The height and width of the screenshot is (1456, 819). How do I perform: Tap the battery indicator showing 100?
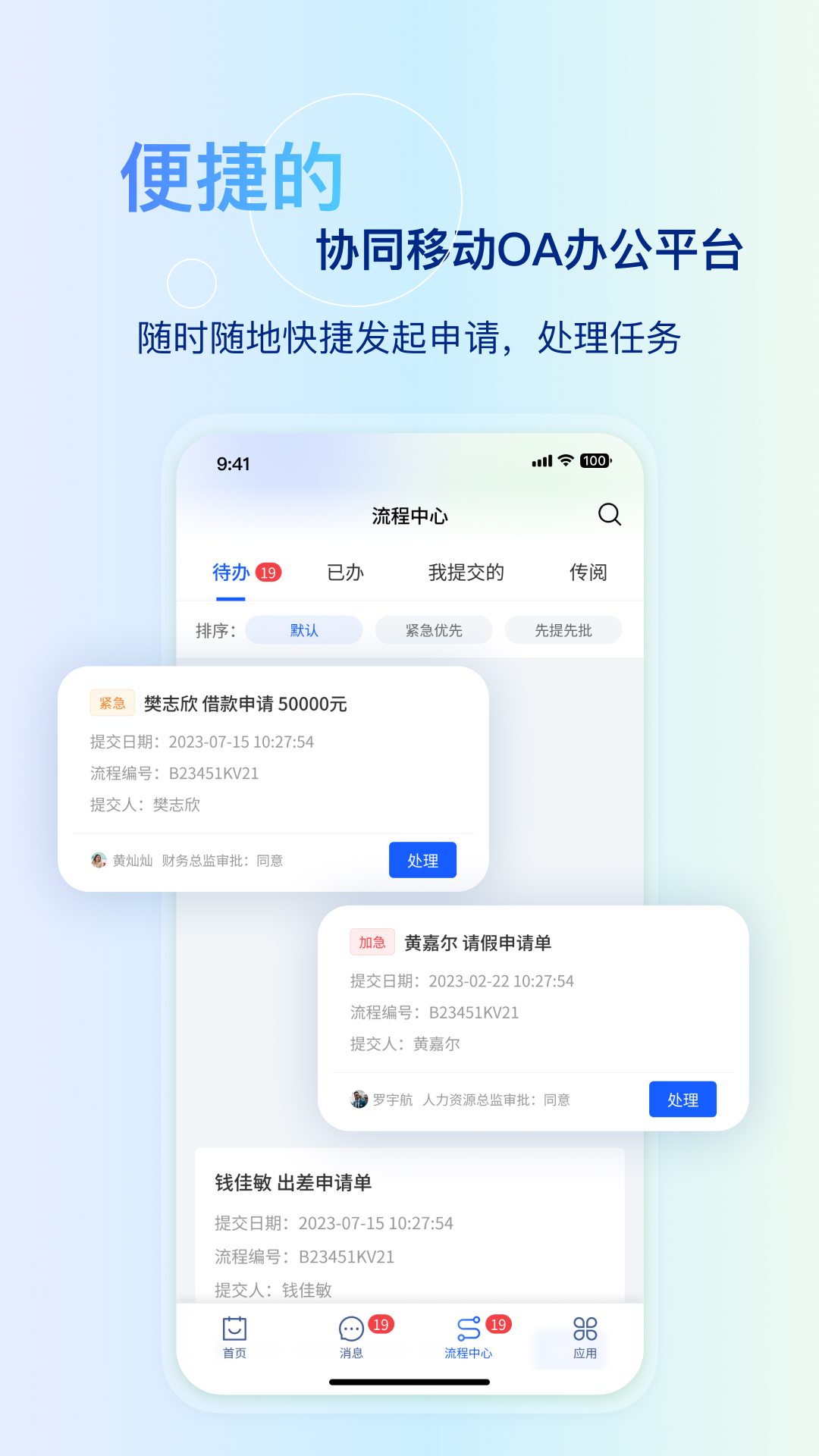pos(595,460)
